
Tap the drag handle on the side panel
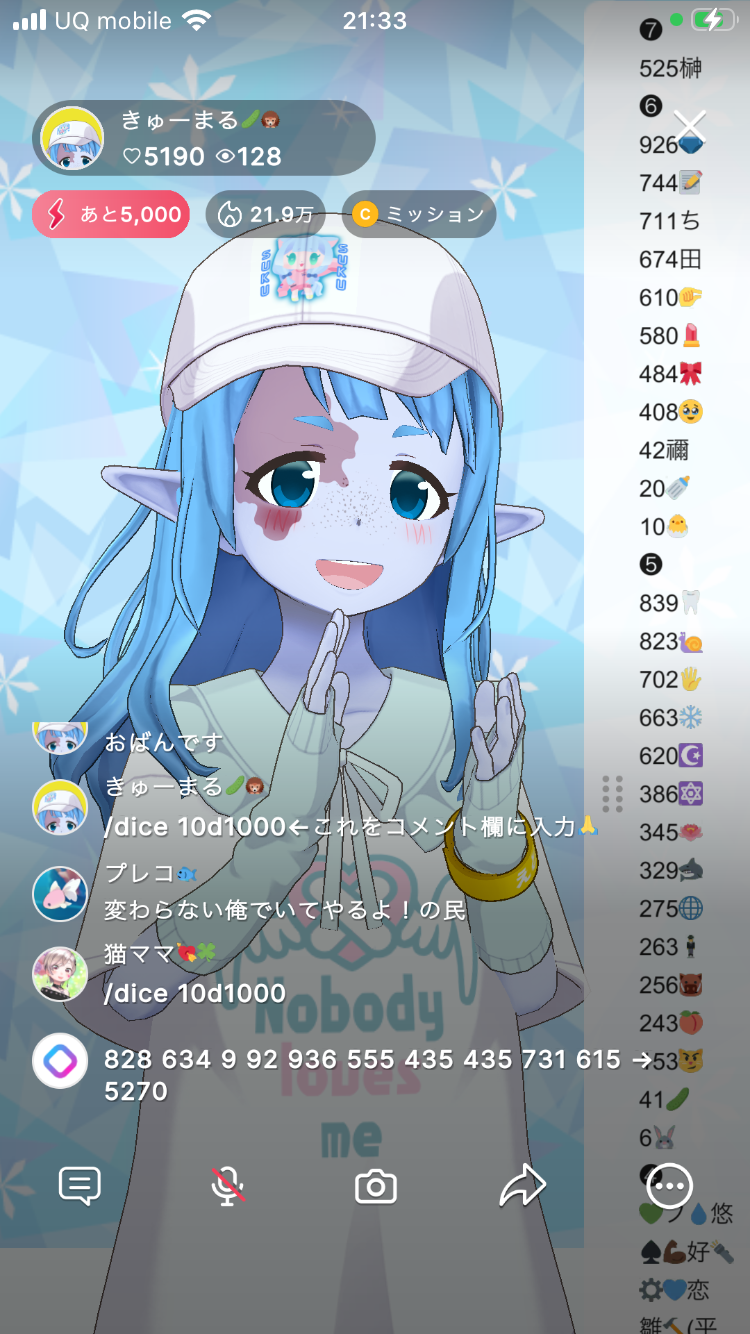tap(613, 794)
